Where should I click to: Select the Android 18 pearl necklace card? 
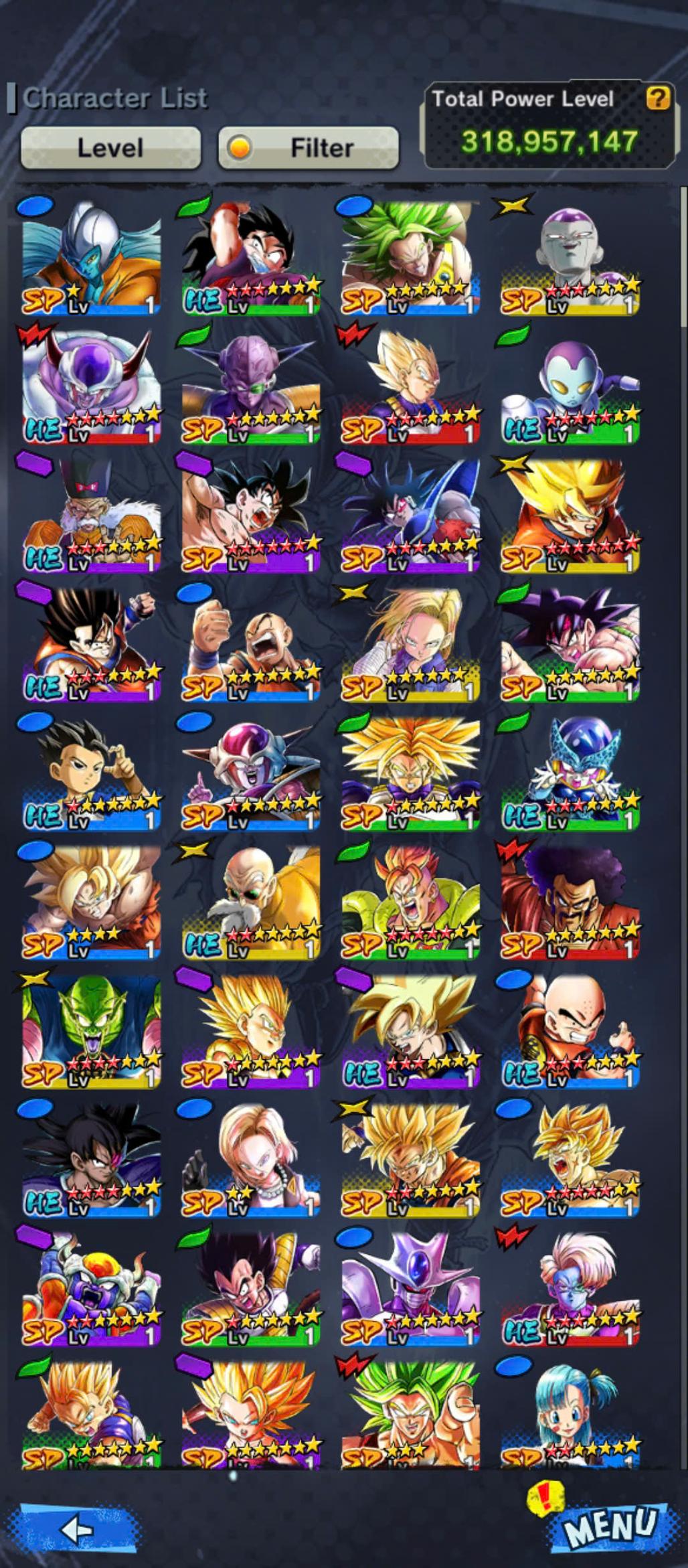click(x=251, y=1158)
